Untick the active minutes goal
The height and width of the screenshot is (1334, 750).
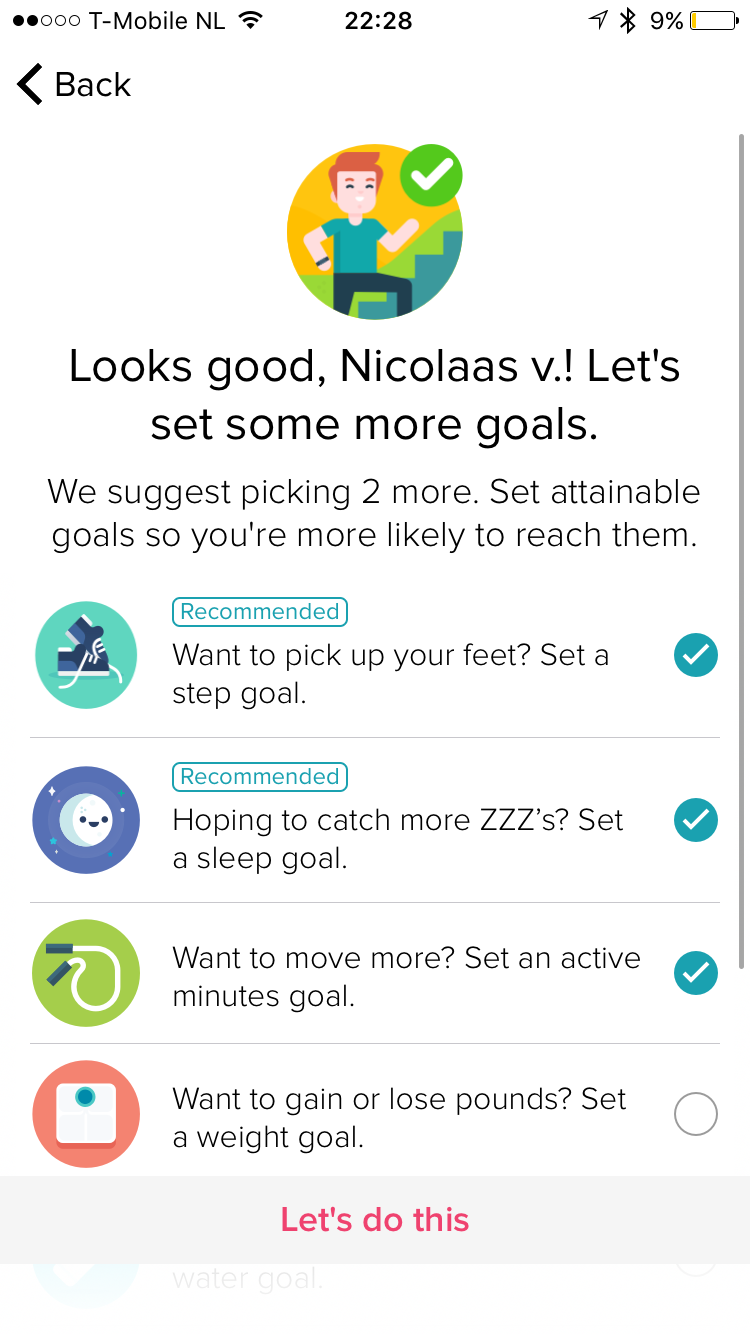(x=696, y=973)
